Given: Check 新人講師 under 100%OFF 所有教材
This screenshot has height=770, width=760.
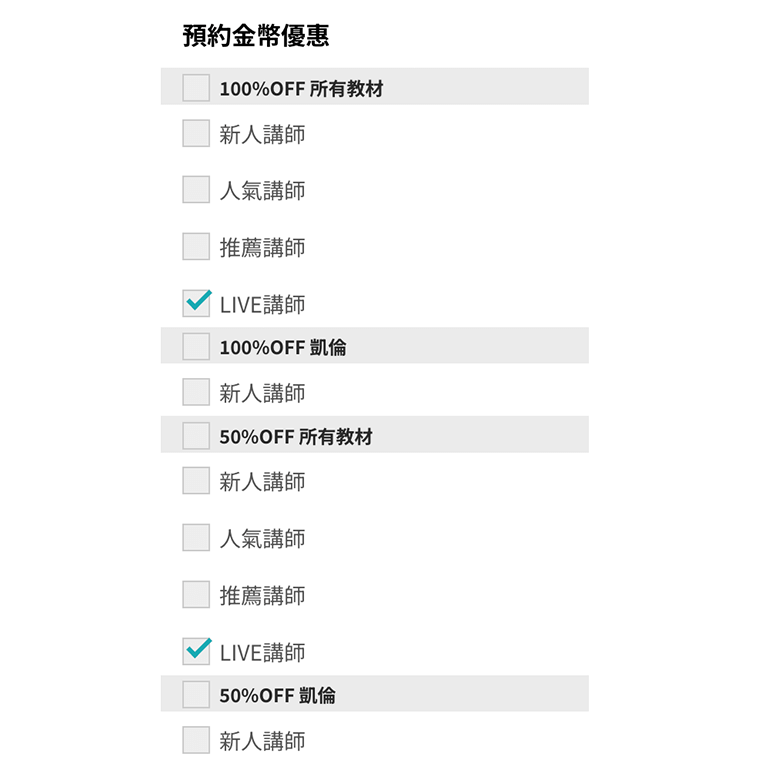Looking at the screenshot, I should [x=196, y=132].
